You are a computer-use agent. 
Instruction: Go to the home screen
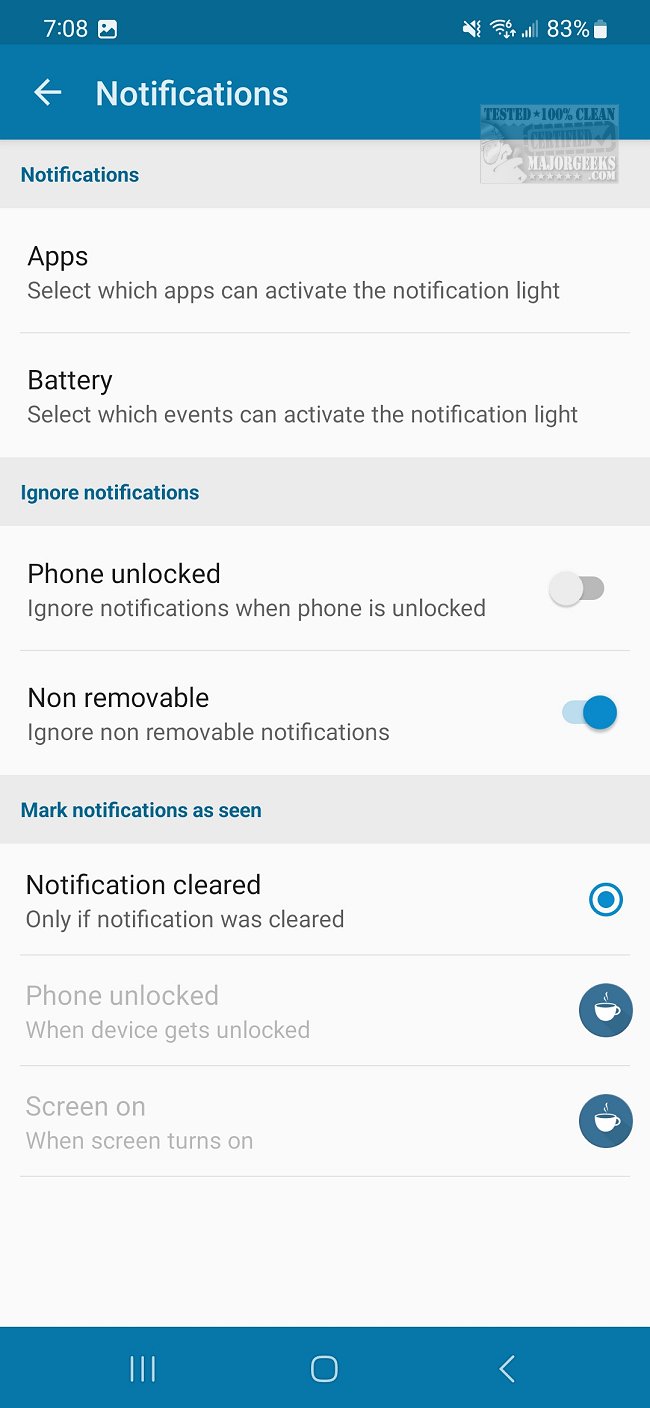[x=324, y=1369]
